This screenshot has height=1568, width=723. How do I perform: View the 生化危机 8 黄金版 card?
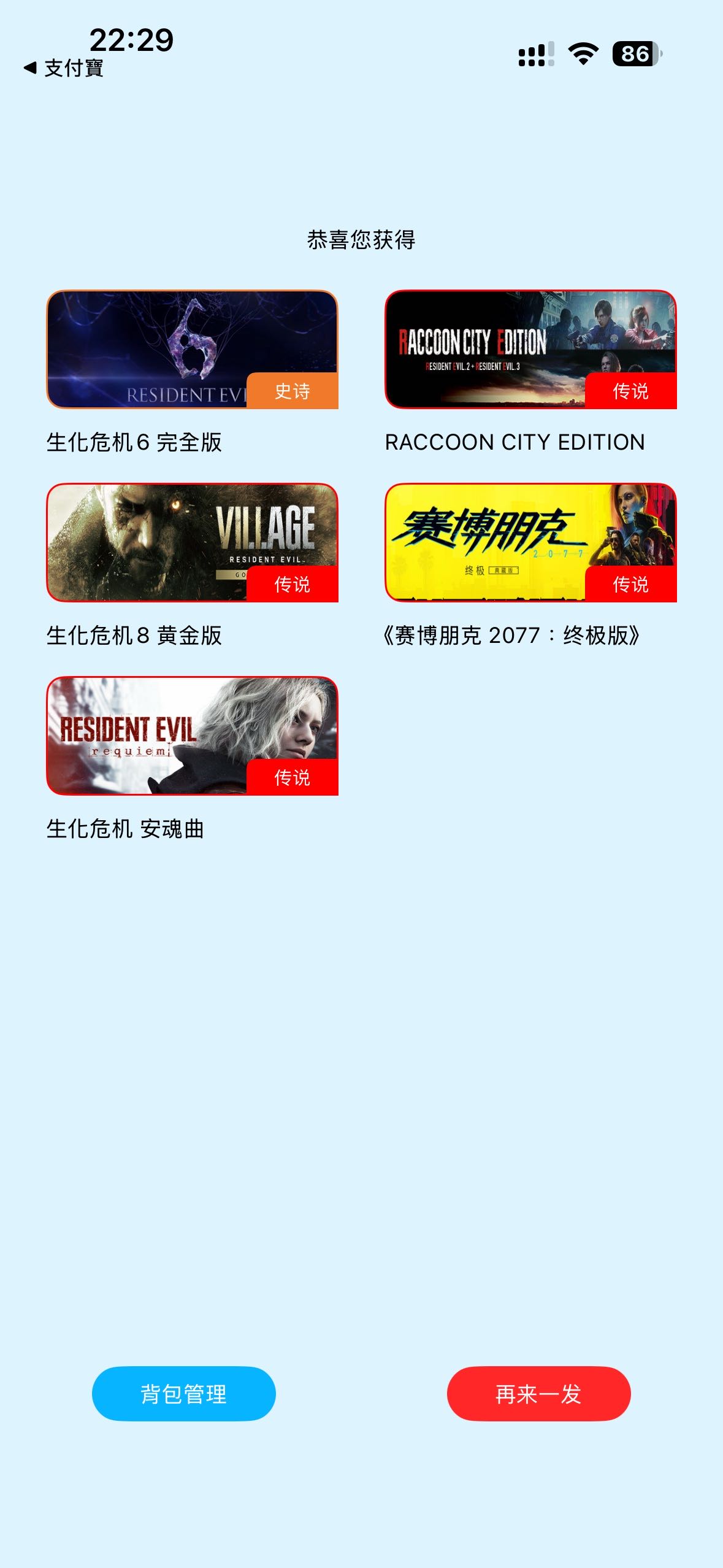pos(192,543)
